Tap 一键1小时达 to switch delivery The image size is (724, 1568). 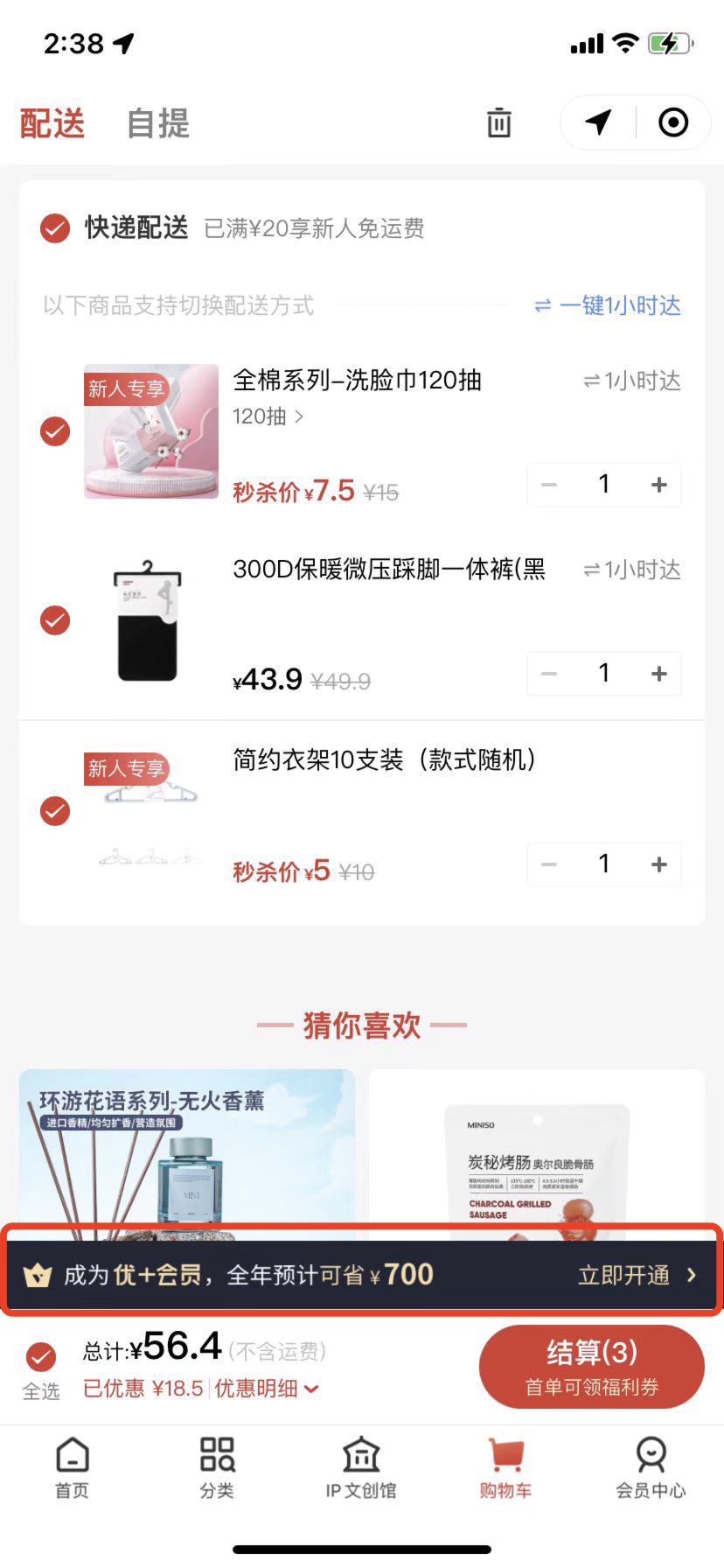click(x=608, y=305)
